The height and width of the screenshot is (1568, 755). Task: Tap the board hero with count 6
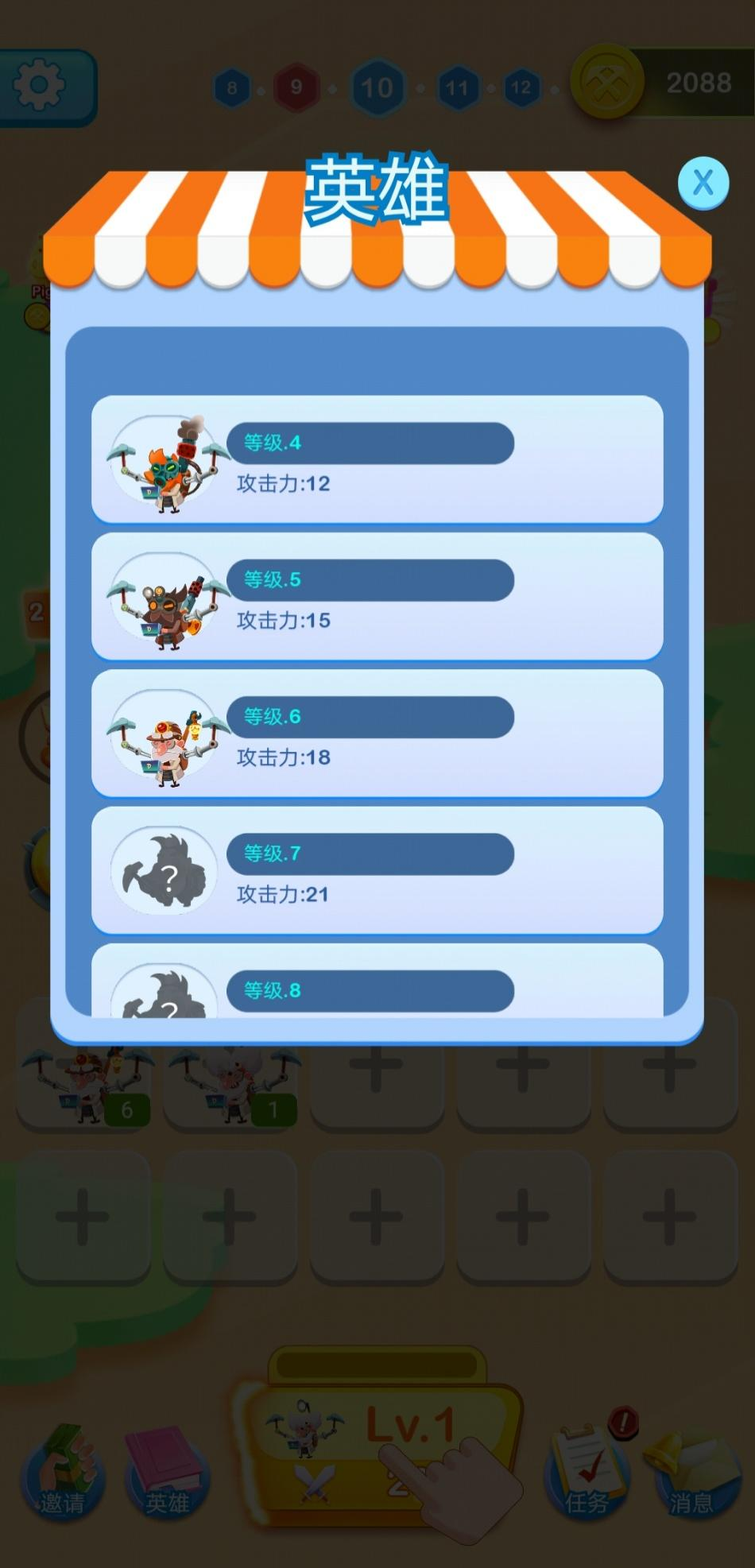pyautogui.click(x=85, y=1081)
